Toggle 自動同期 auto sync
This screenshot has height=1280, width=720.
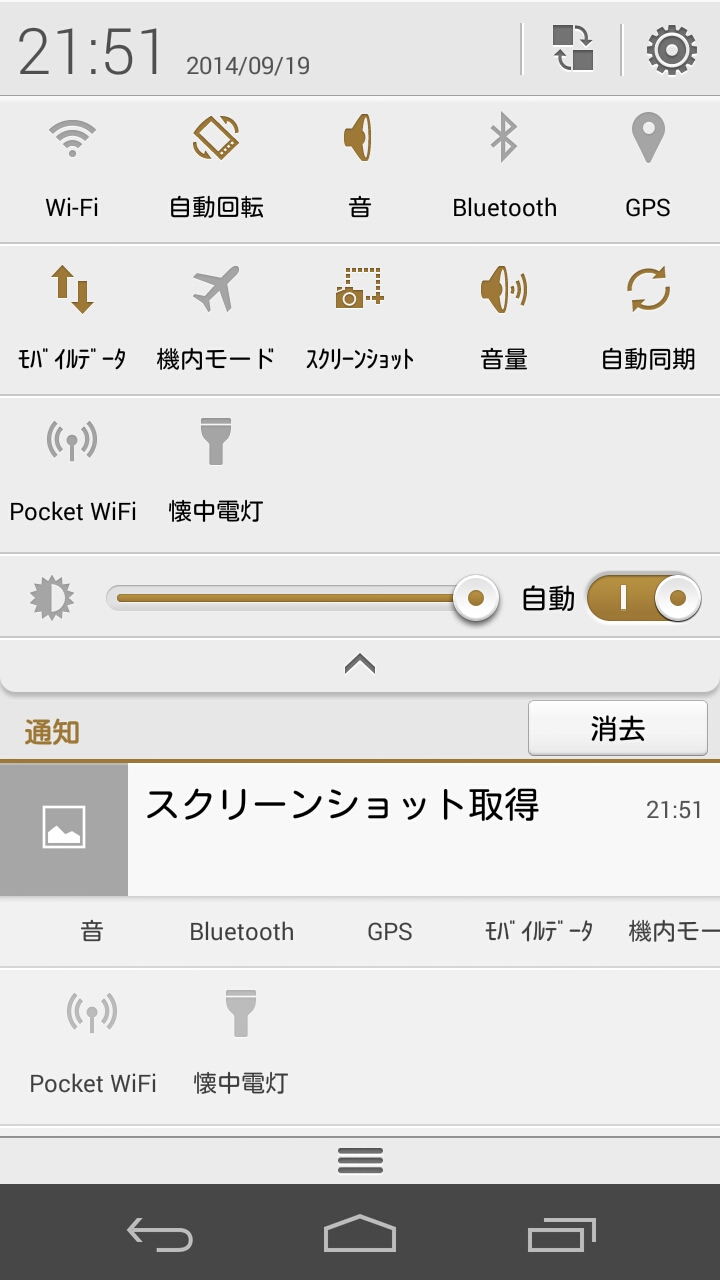pos(648,320)
